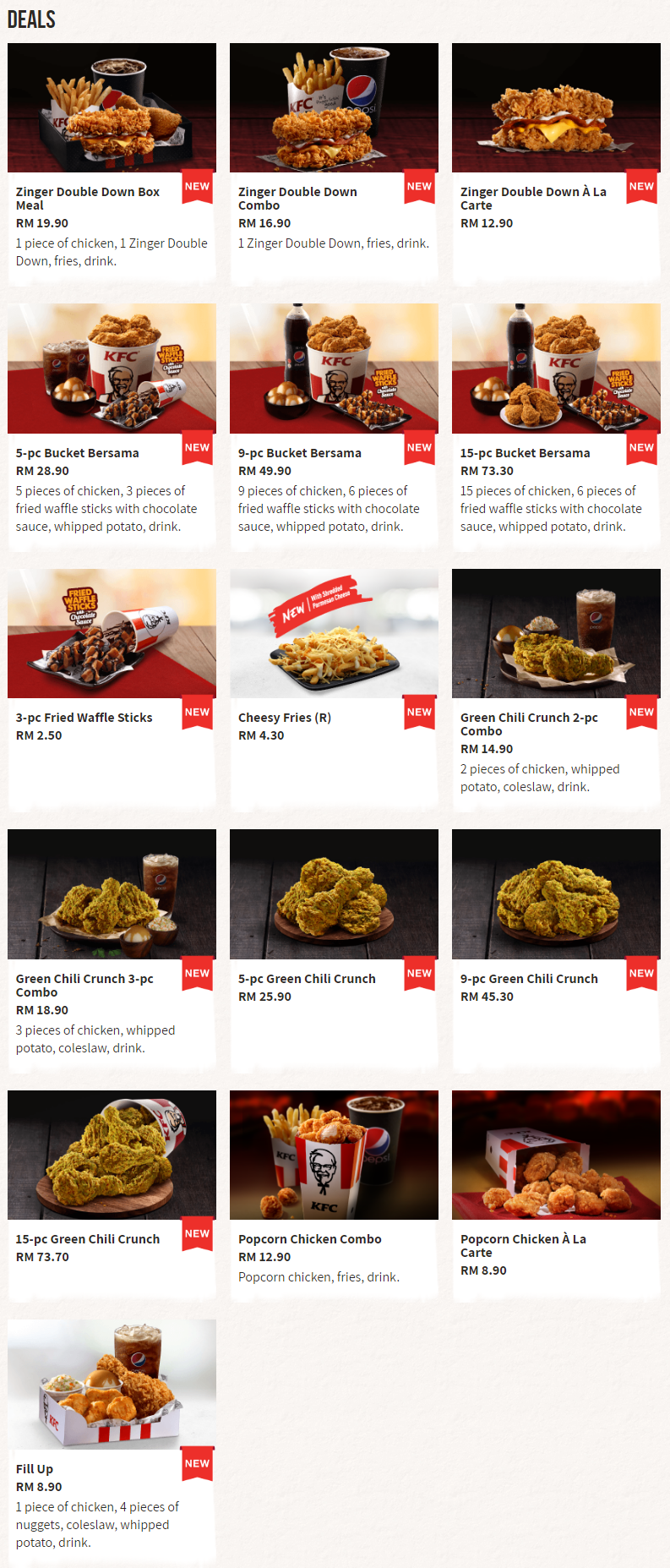
Task: View Zinger Double Down À La Carte
Action: point(556,108)
